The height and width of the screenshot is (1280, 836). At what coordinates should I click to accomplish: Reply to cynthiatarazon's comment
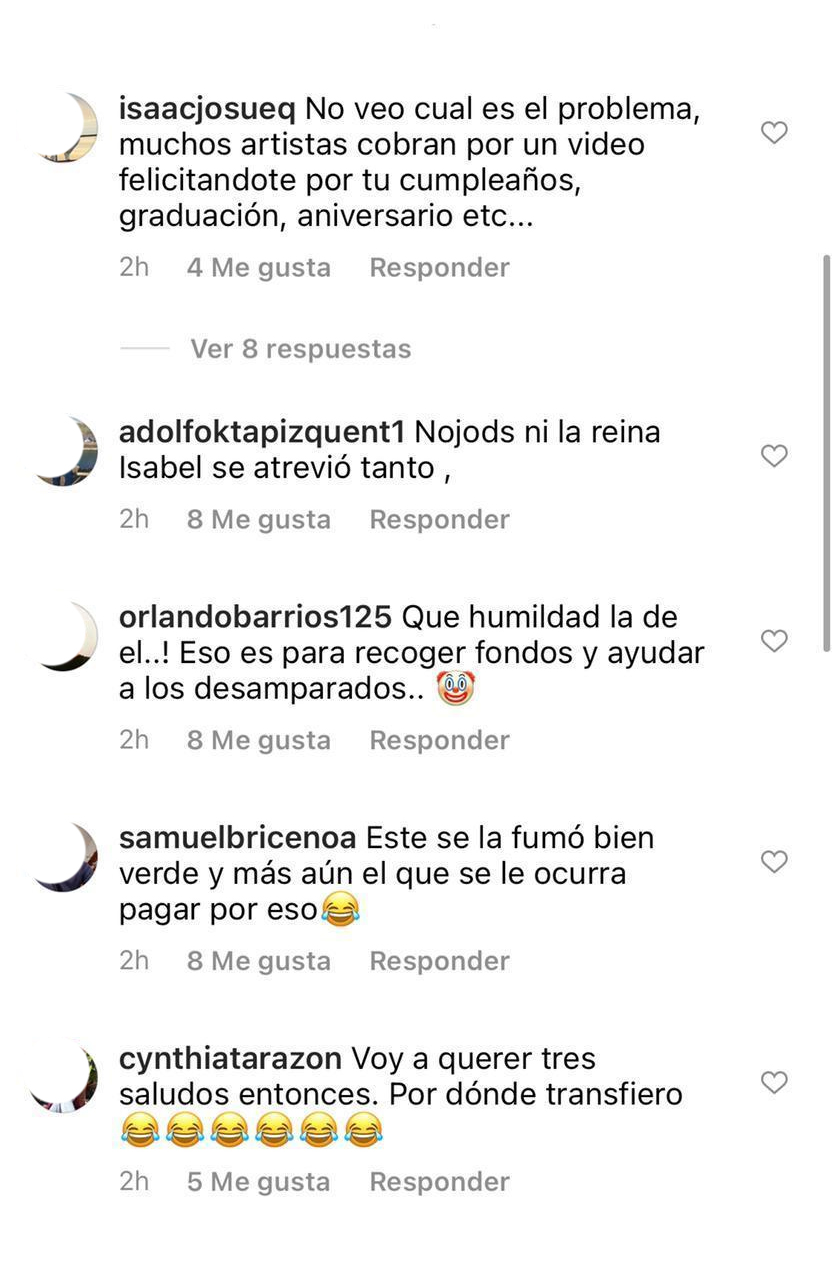click(x=439, y=1182)
